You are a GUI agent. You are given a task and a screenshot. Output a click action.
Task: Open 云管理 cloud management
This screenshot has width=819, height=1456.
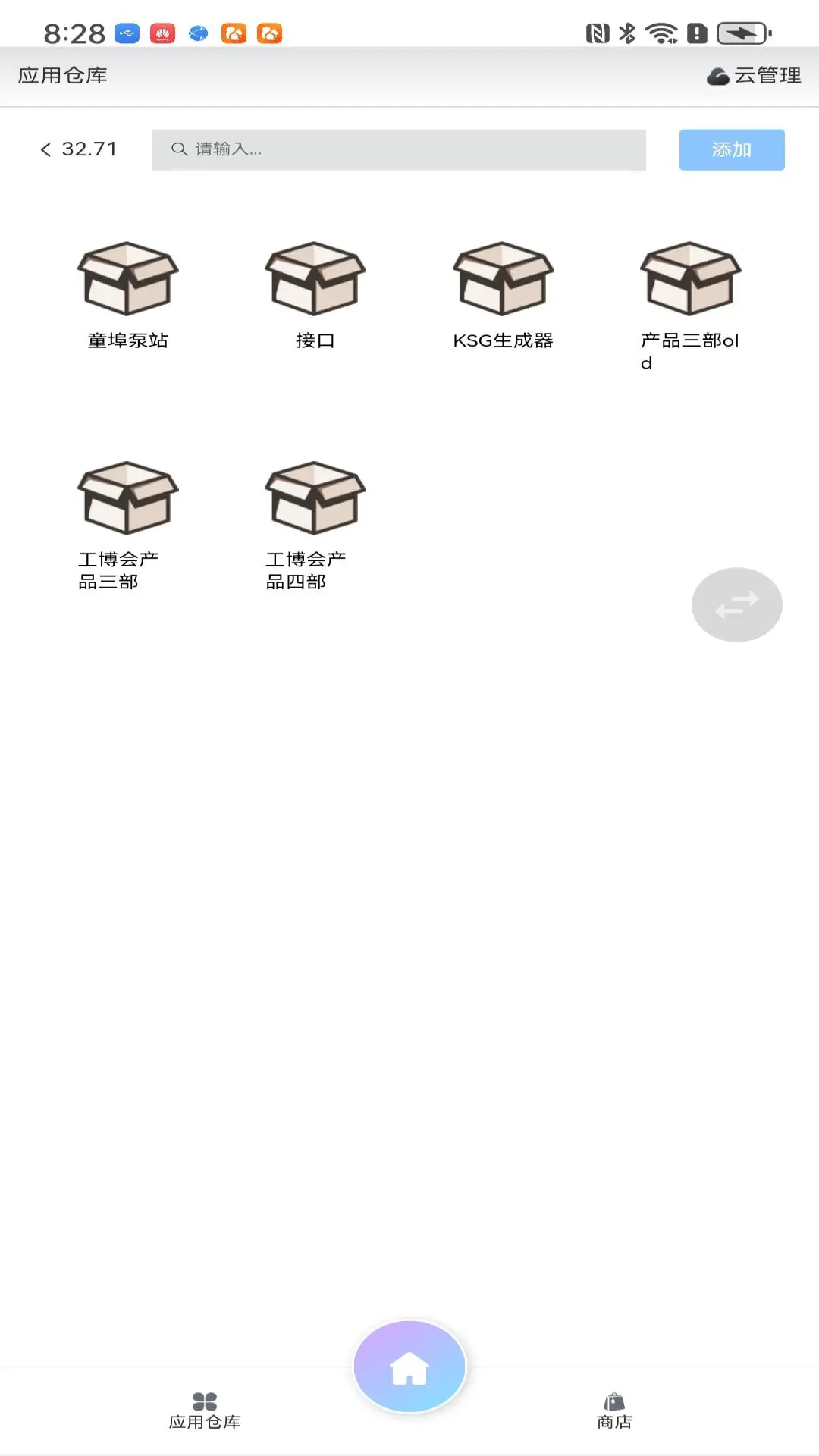[x=755, y=76]
